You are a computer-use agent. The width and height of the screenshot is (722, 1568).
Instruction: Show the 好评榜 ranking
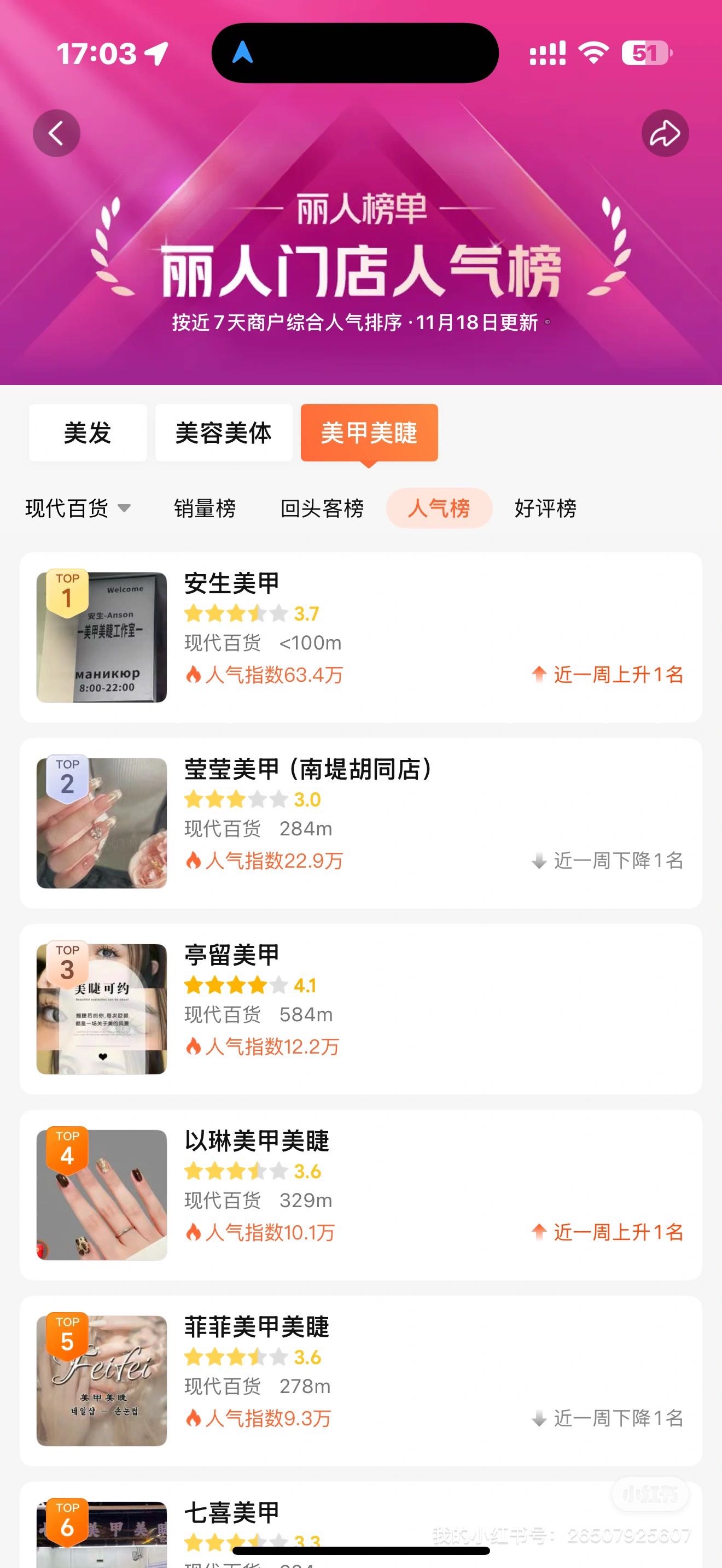(545, 508)
